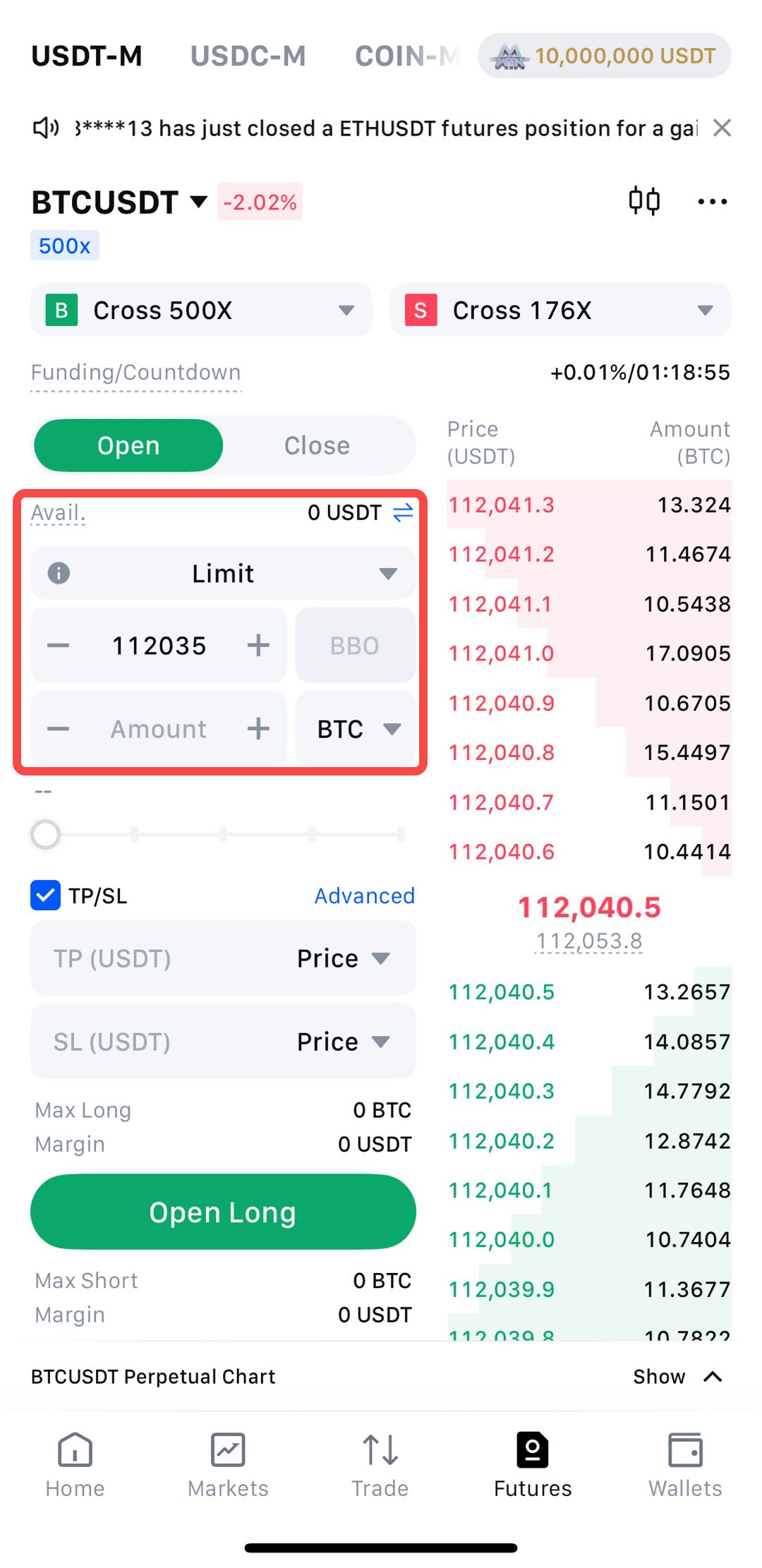The width and height of the screenshot is (762, 1568).
Task: Open the Limit order type dropdown
Action: pyautogui.click(x=223, y=573)
